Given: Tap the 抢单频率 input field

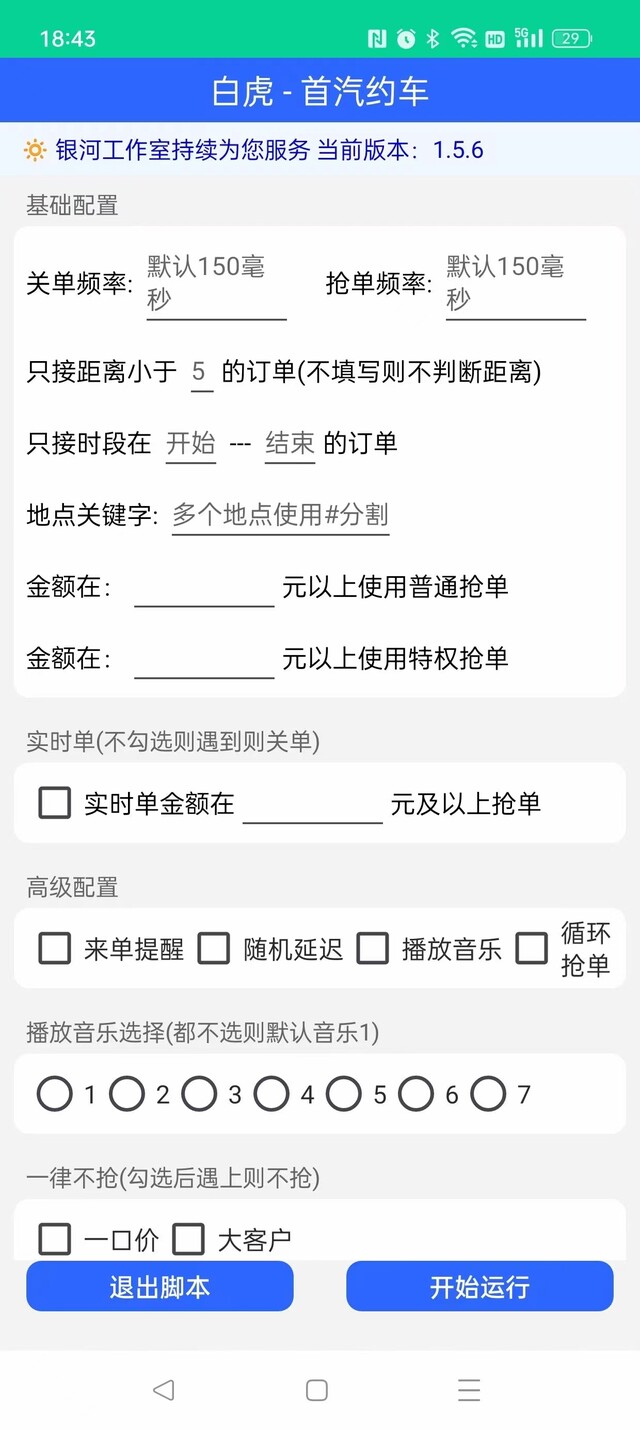Looking at the screenshot, I should click(515, 284).
